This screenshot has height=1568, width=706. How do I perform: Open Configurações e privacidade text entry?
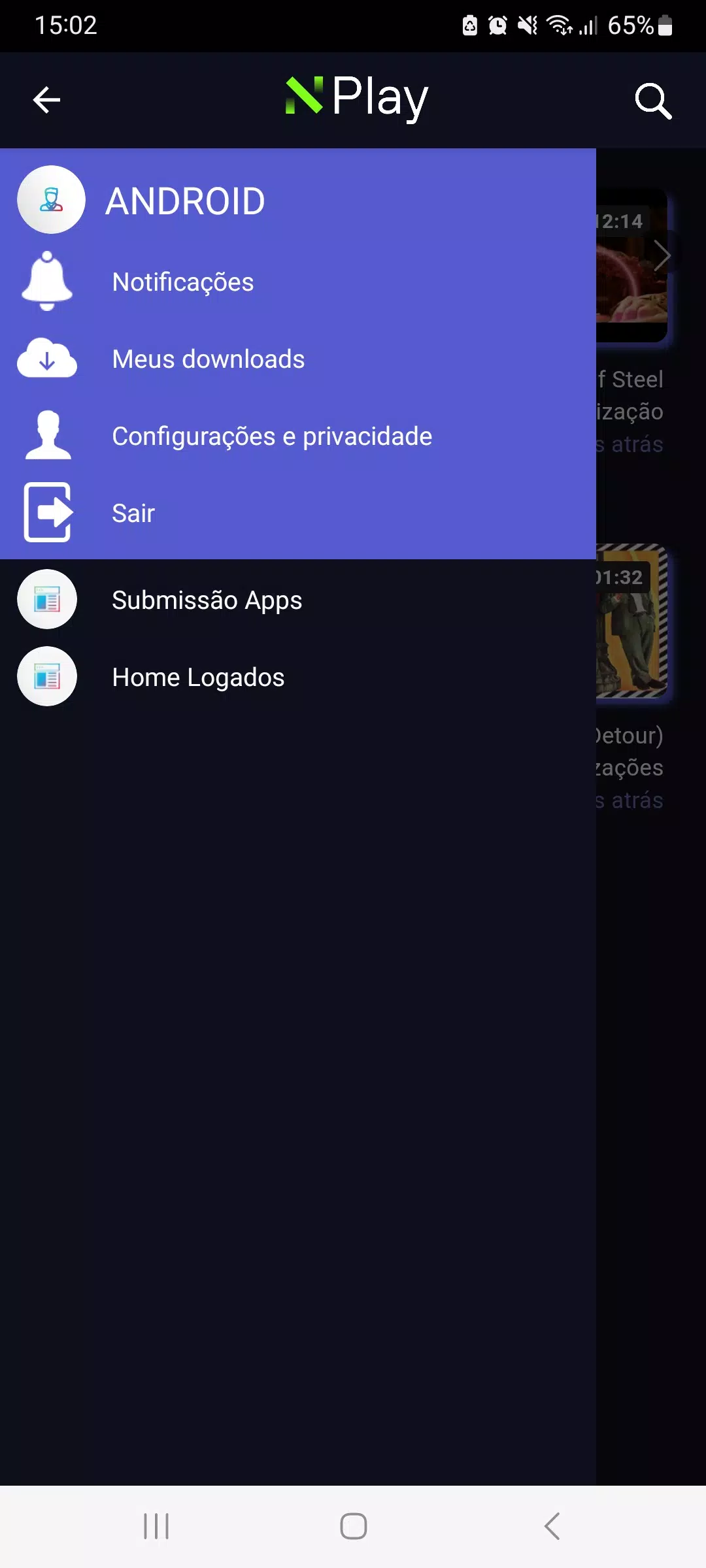point(272,436)
